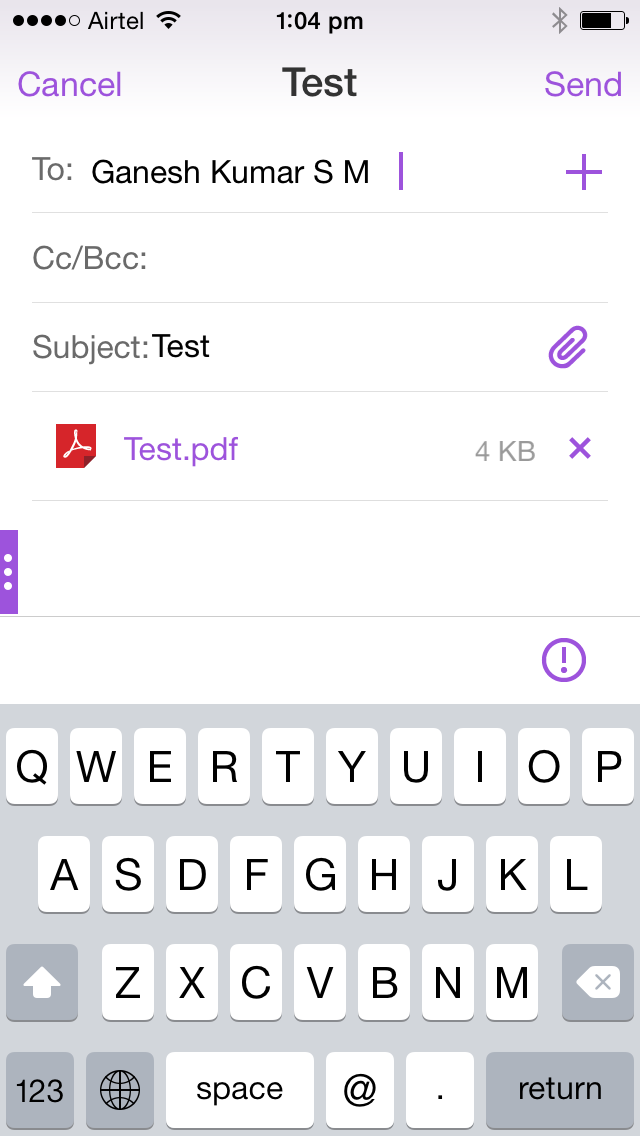
Task: Add a recipient with the plus icon
Action: 584,173
